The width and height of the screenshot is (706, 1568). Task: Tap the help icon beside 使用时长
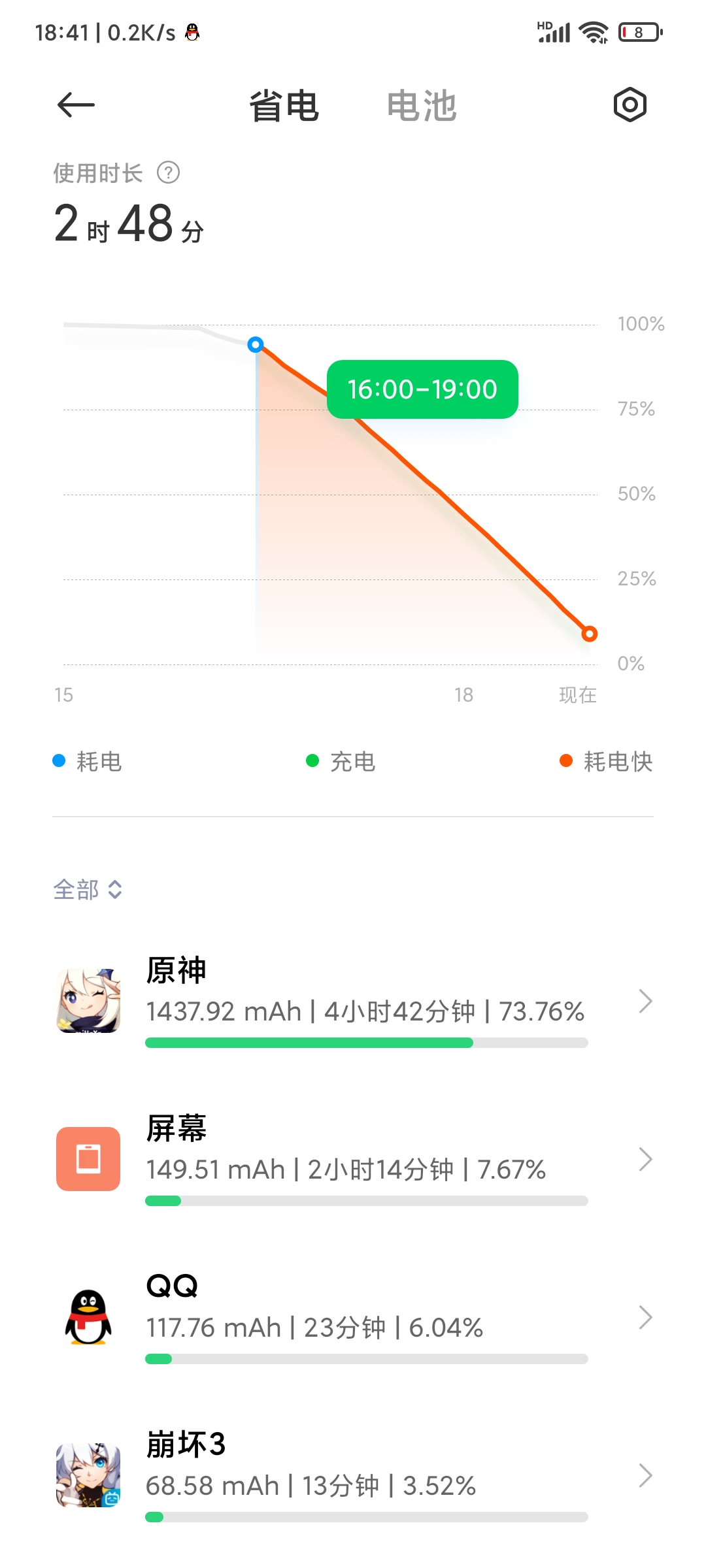pyautogui.click(x=169, y=173)
